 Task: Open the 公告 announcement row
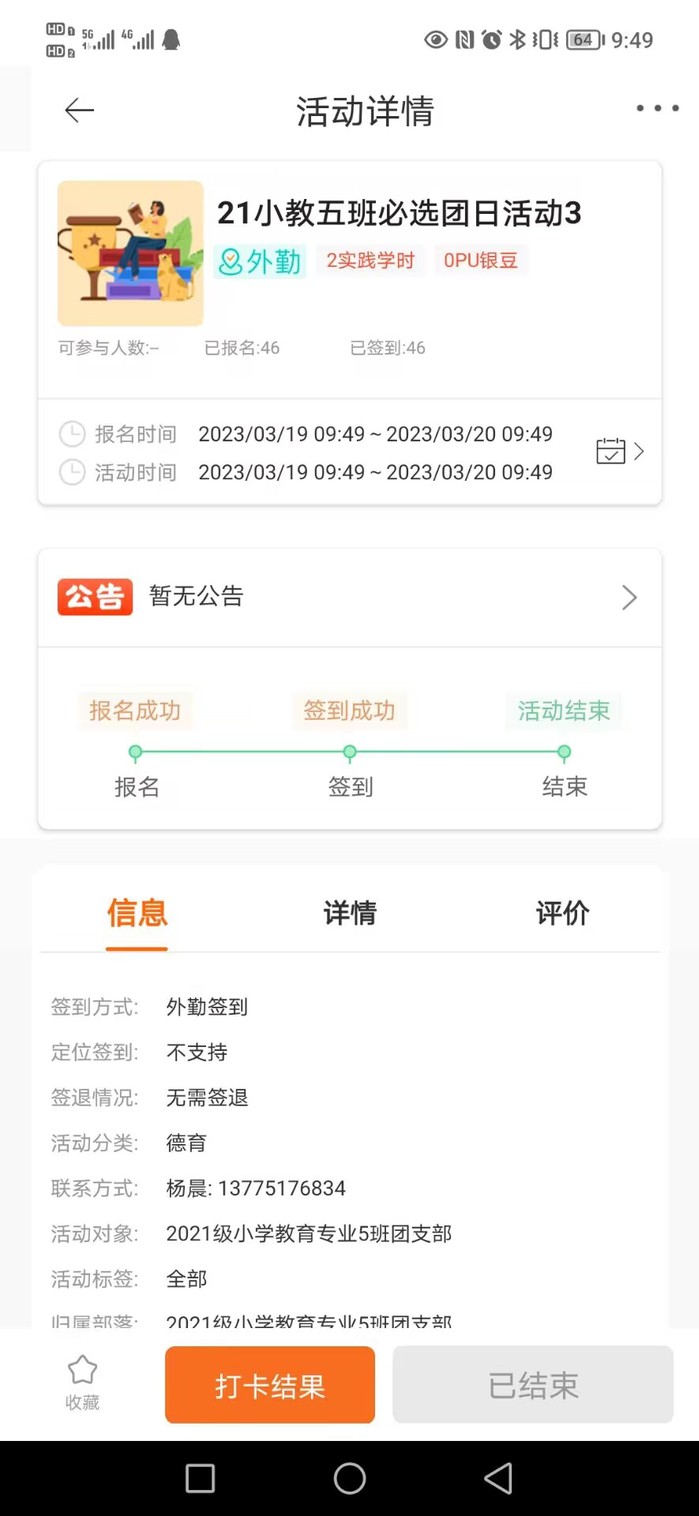click(349, 597)
